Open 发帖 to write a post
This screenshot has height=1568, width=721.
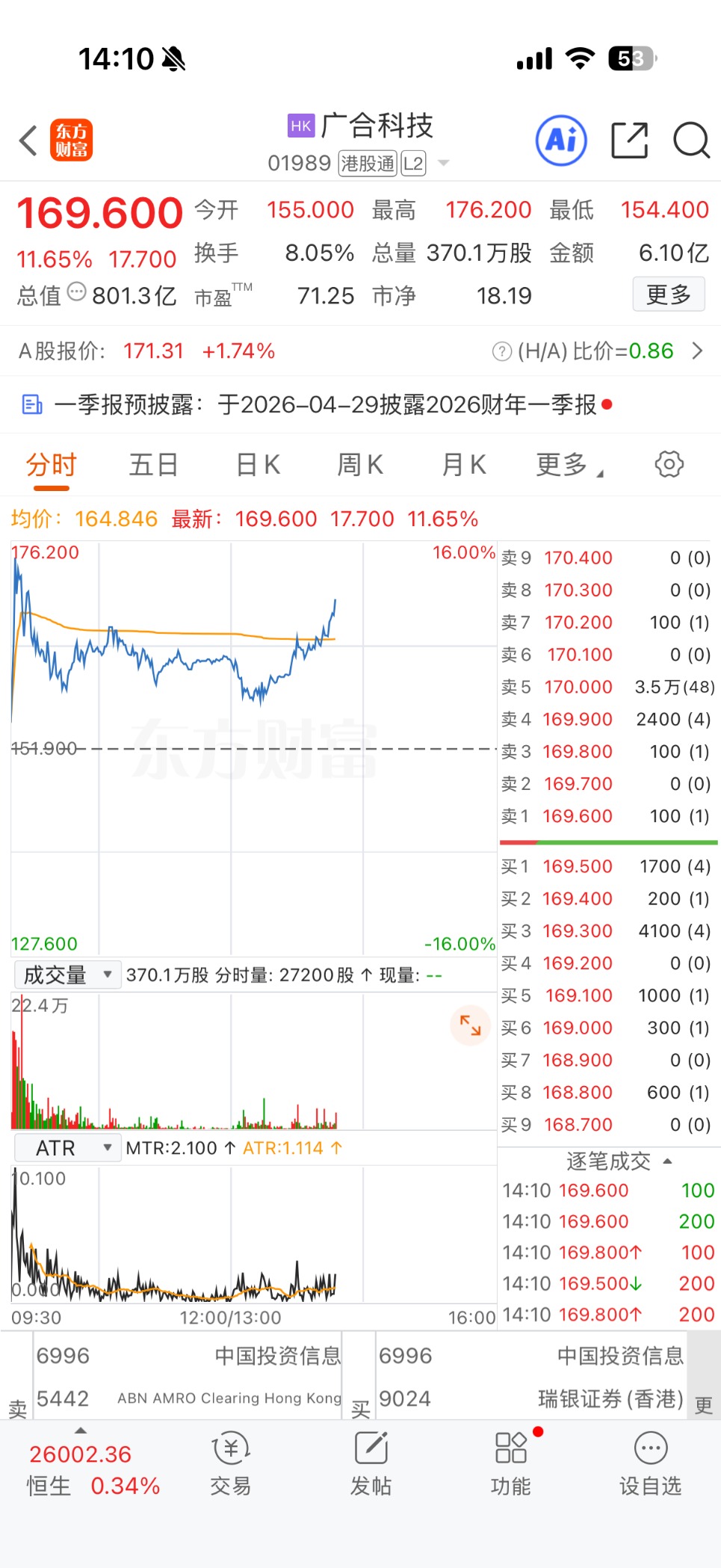(x=371, y=1463)
